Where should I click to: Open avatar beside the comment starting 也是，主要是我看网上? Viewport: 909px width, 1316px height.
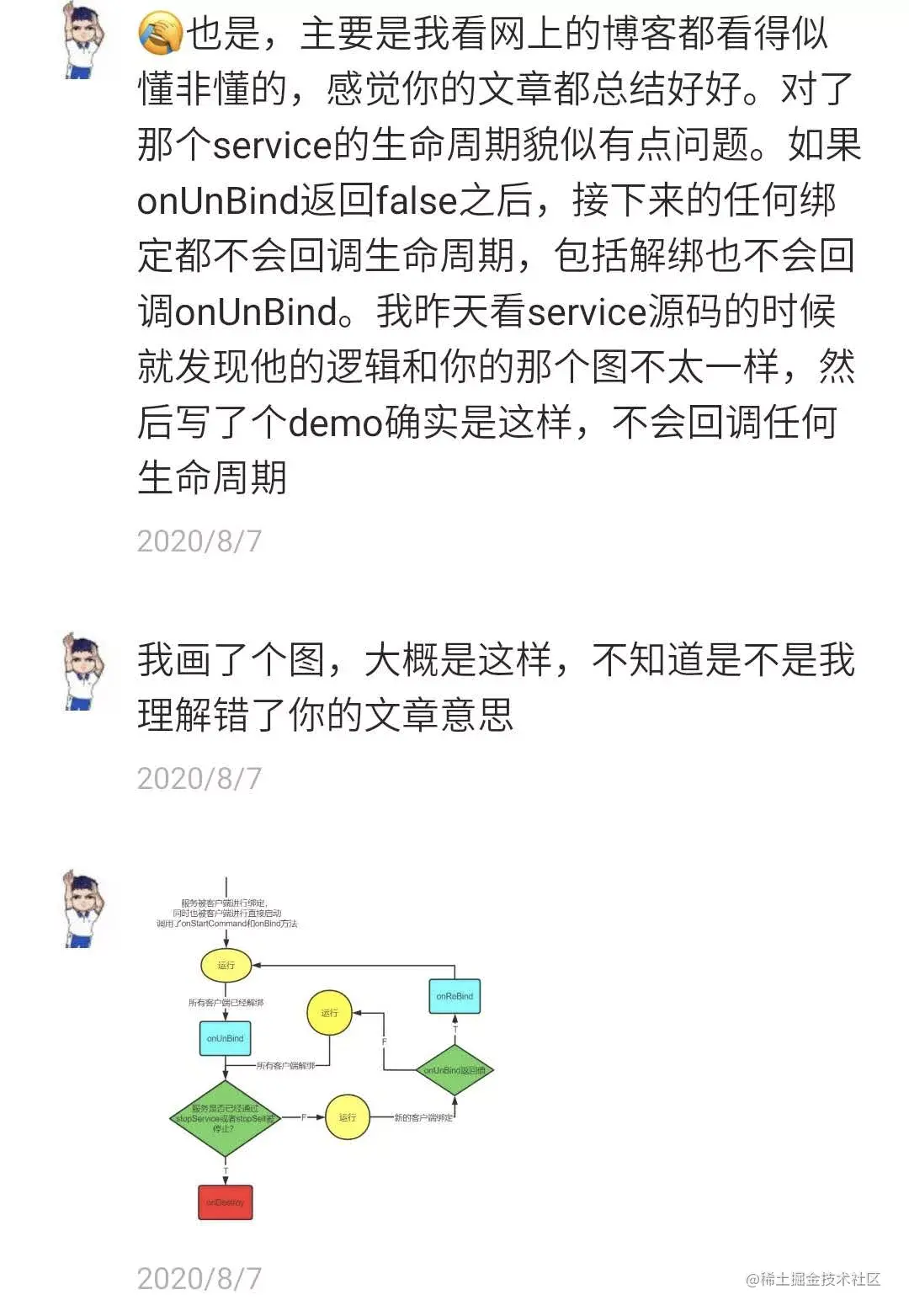coord(84,42)
